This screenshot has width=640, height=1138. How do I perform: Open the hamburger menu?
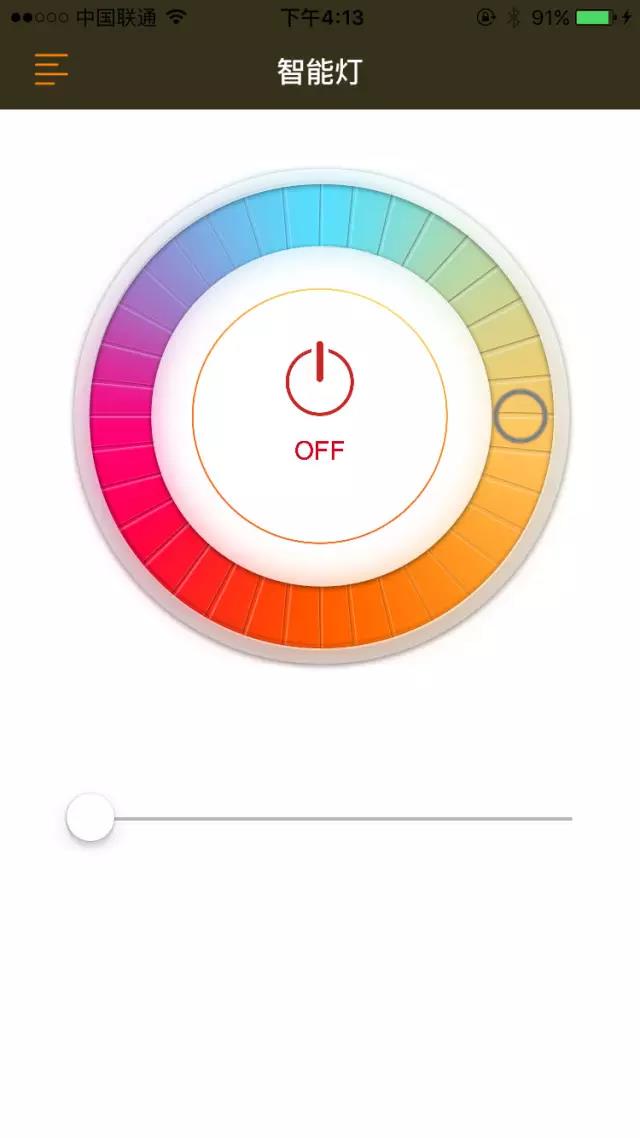(51, 70)
